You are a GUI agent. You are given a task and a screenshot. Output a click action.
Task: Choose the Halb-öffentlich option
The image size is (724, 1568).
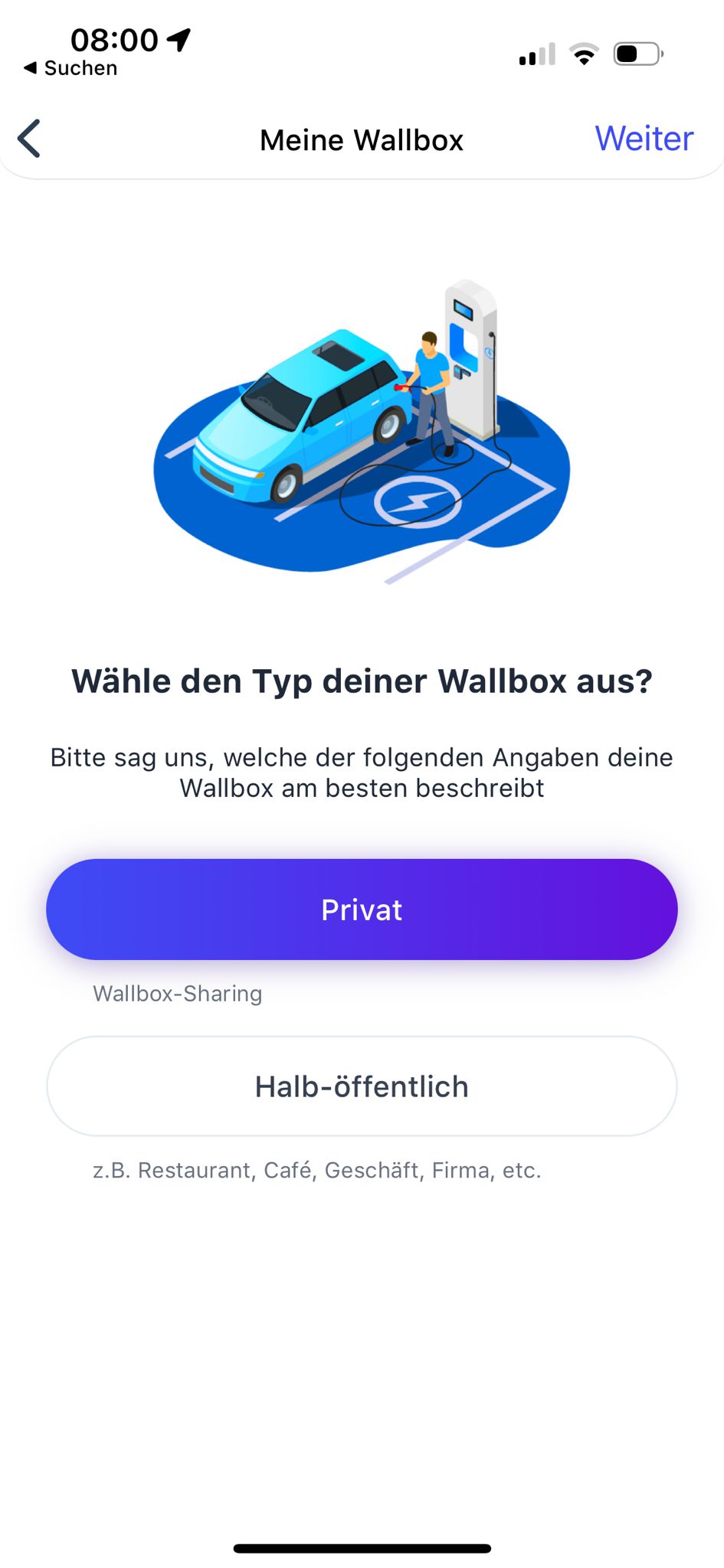click(x=362, y=1086)
